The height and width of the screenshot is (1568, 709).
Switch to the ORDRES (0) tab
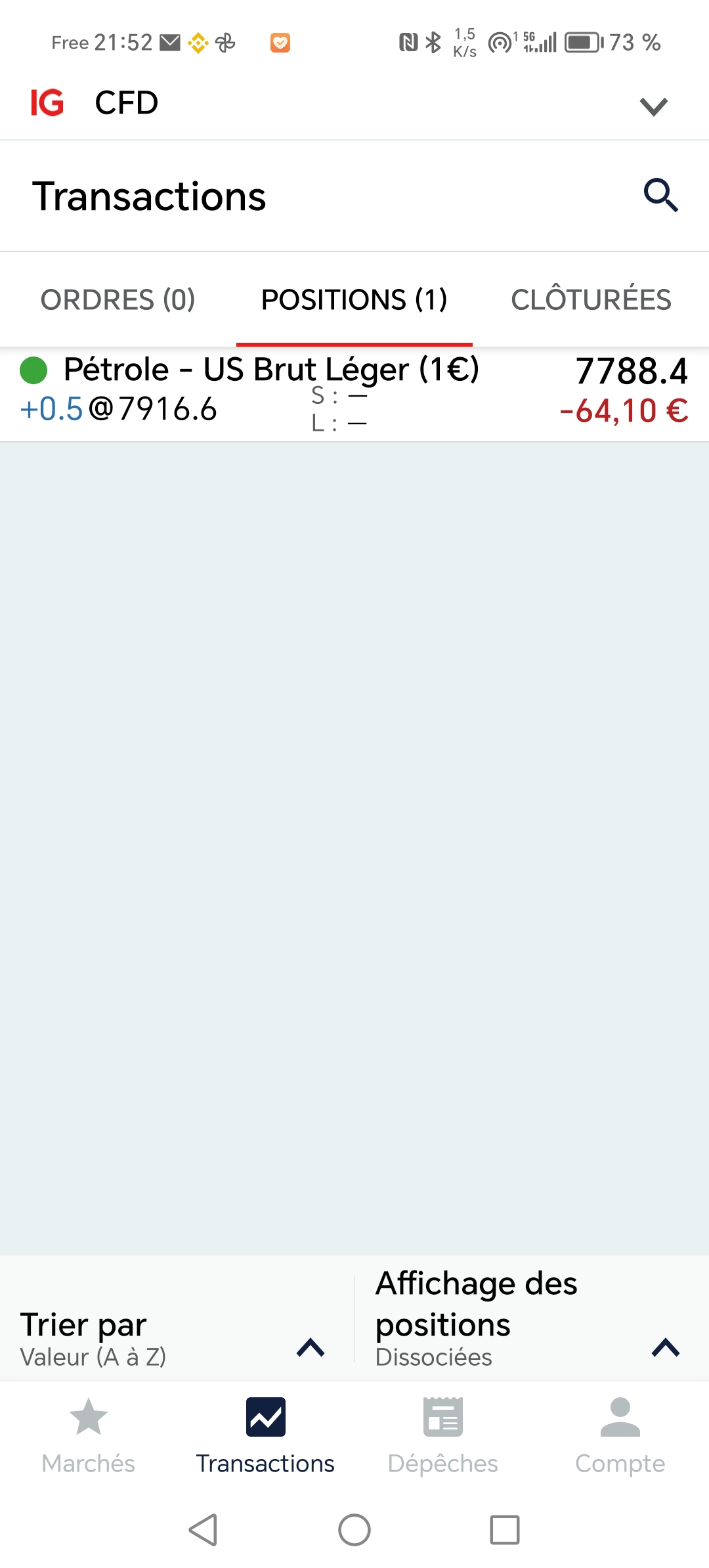click(x=118, y=300)
